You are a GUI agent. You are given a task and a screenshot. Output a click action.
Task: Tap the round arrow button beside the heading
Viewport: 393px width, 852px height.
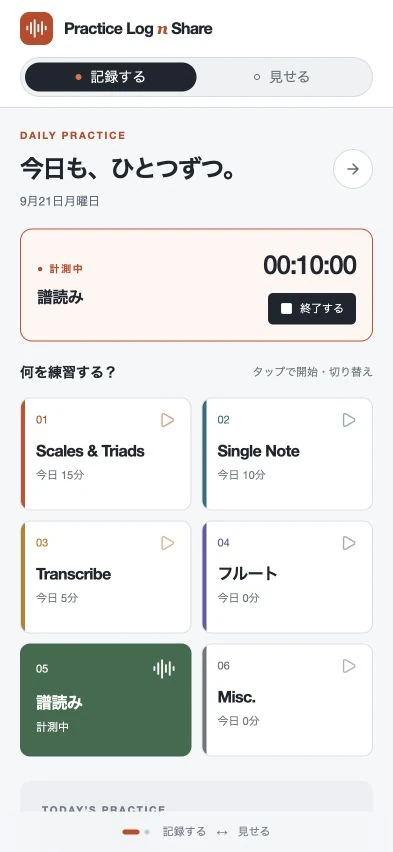(x=353, y=169)
